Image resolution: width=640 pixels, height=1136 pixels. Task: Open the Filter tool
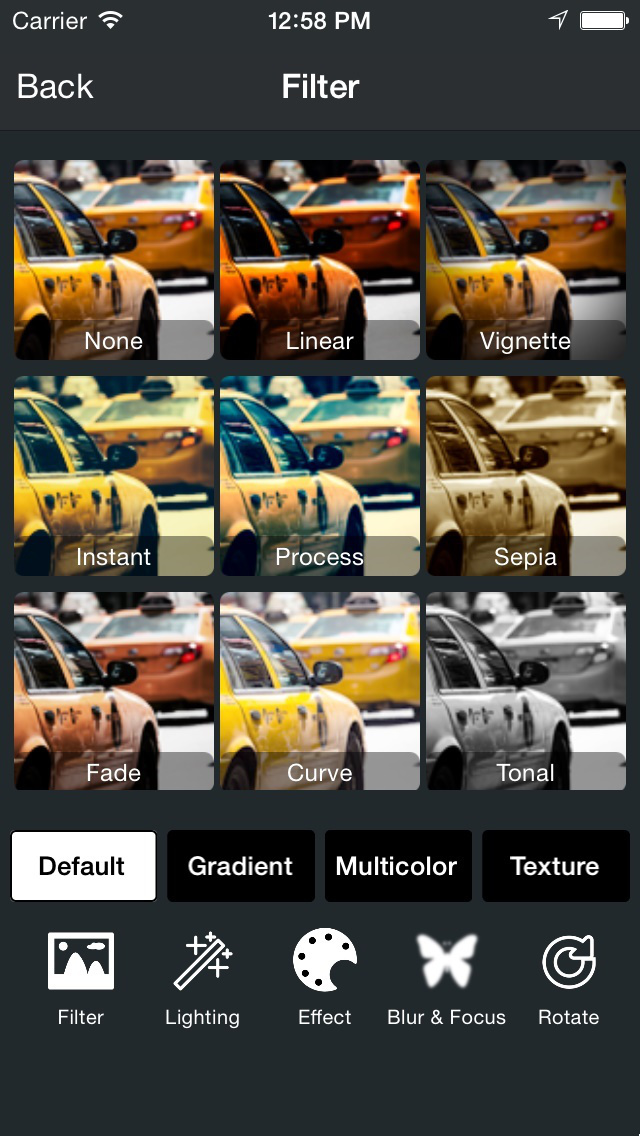pos(81,979)
